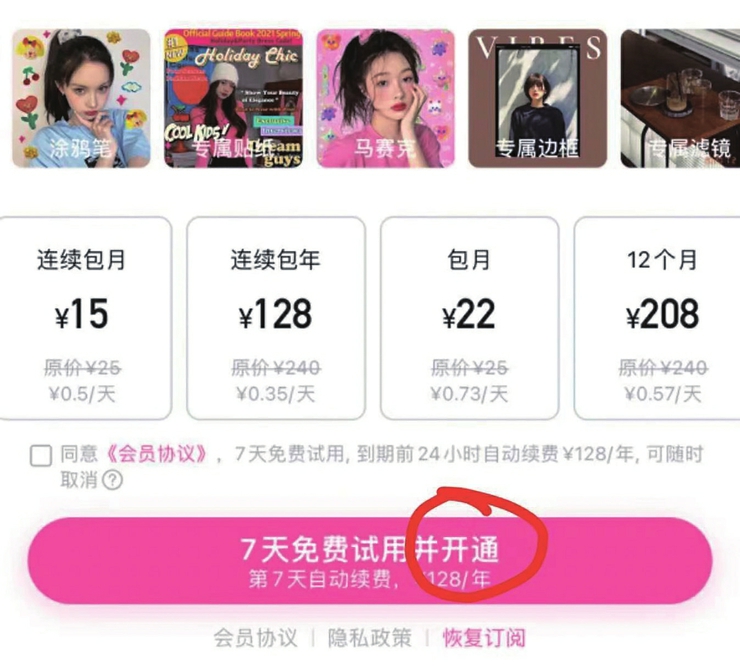The width and height of the screenshot is (740, 670).
Task: Open 会员协议 in the footer links
Action: pyautogui.click(x=256, y=638)
